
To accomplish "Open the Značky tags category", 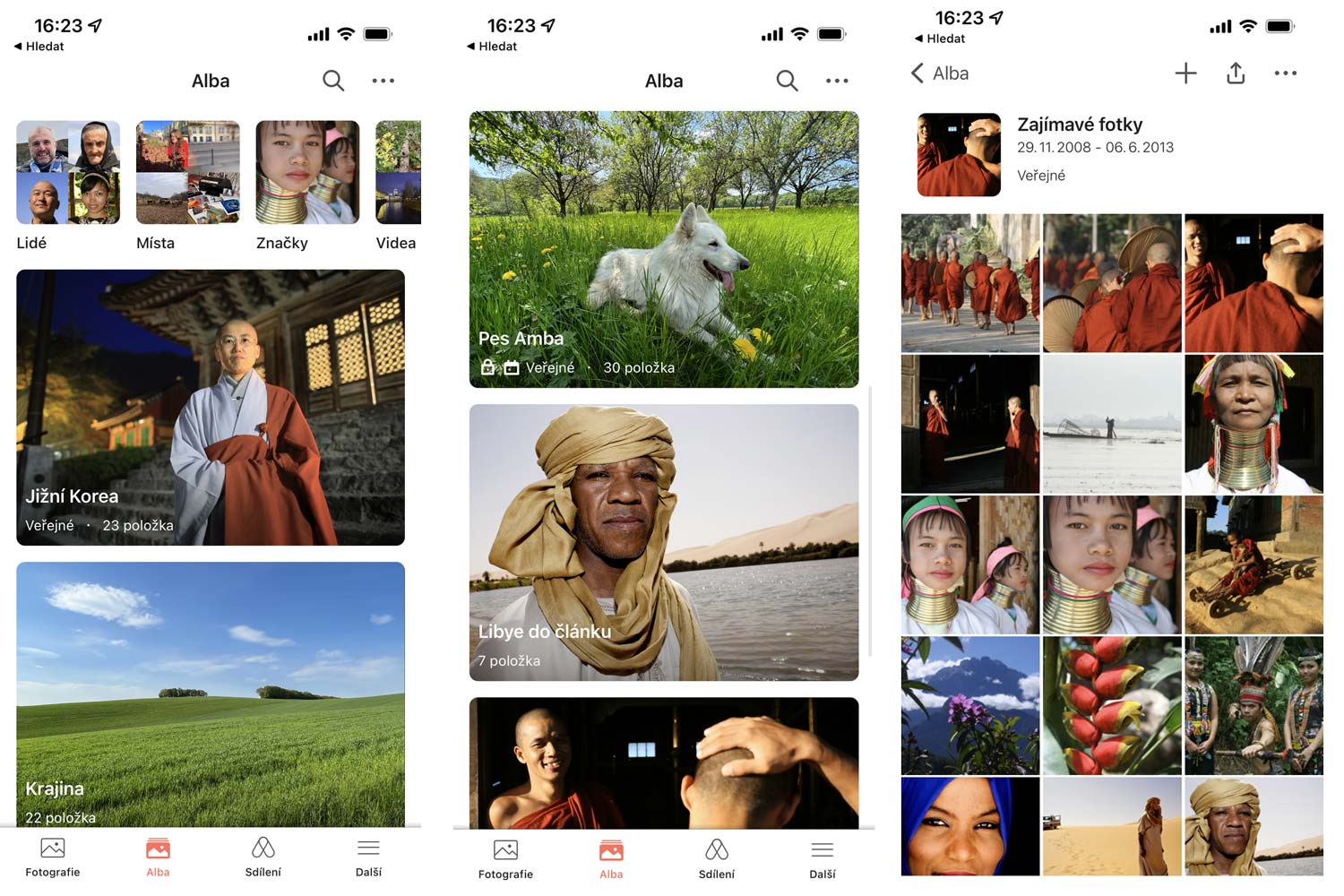I will pos(307,173).
